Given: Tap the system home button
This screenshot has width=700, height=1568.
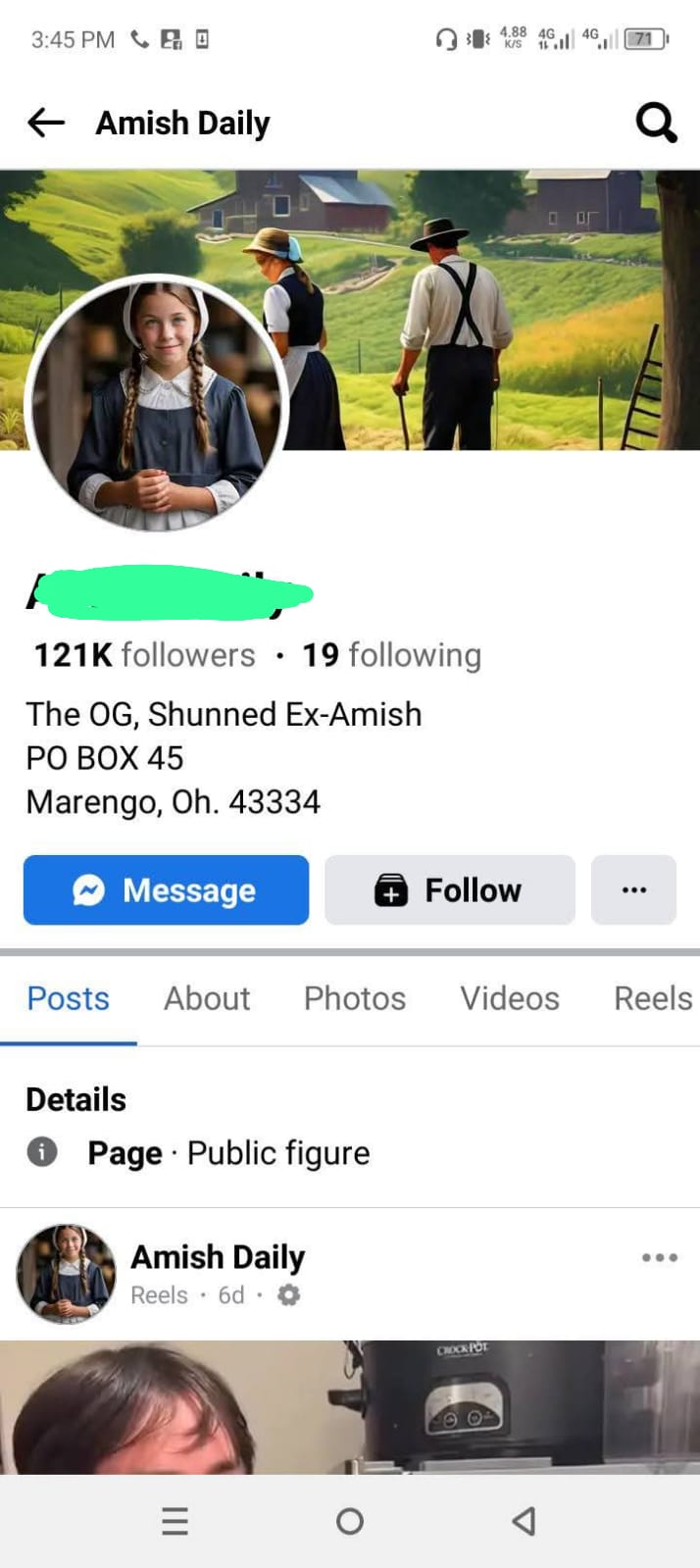Looking at the screenshot, I should pos(350,1521).
